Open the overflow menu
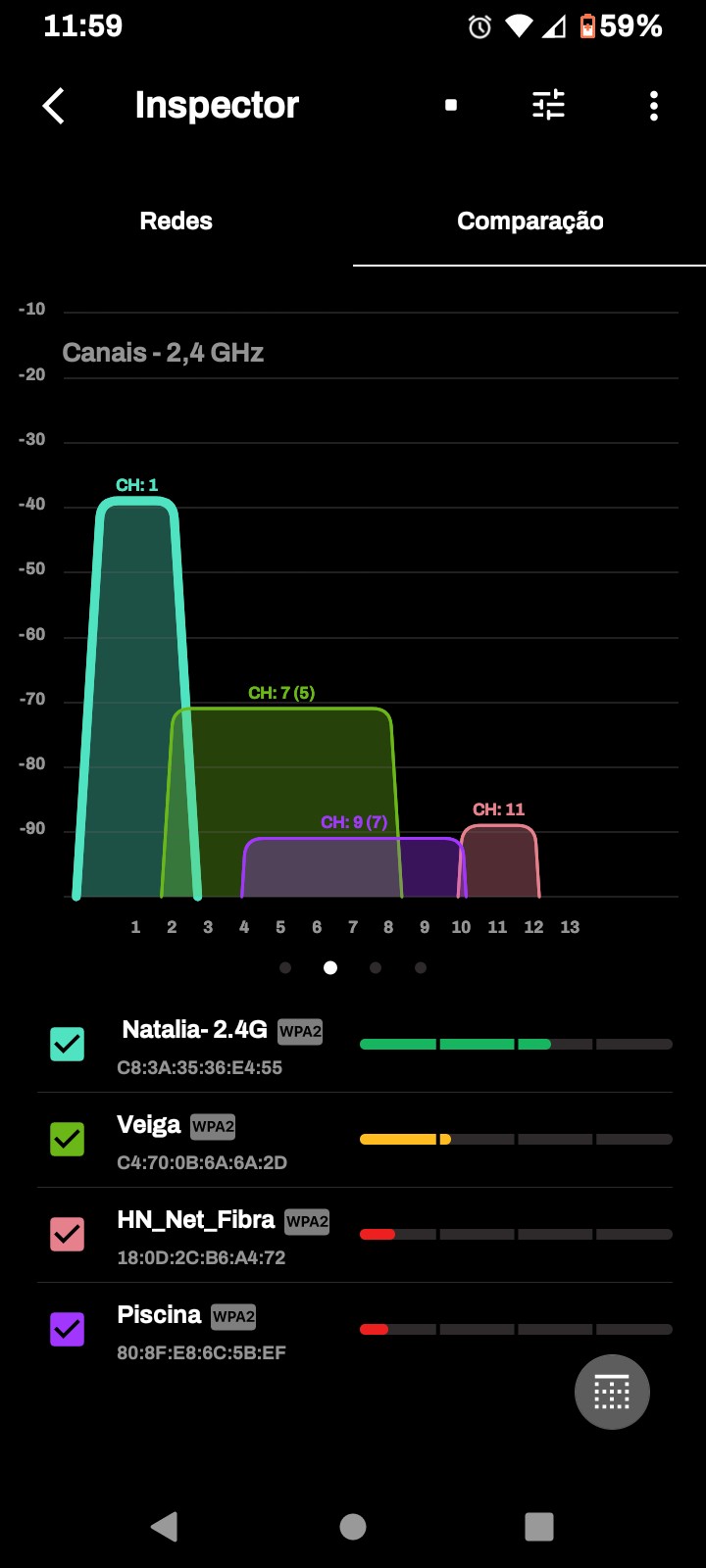This screenshot has height=1568, width=706. point(654,106)
